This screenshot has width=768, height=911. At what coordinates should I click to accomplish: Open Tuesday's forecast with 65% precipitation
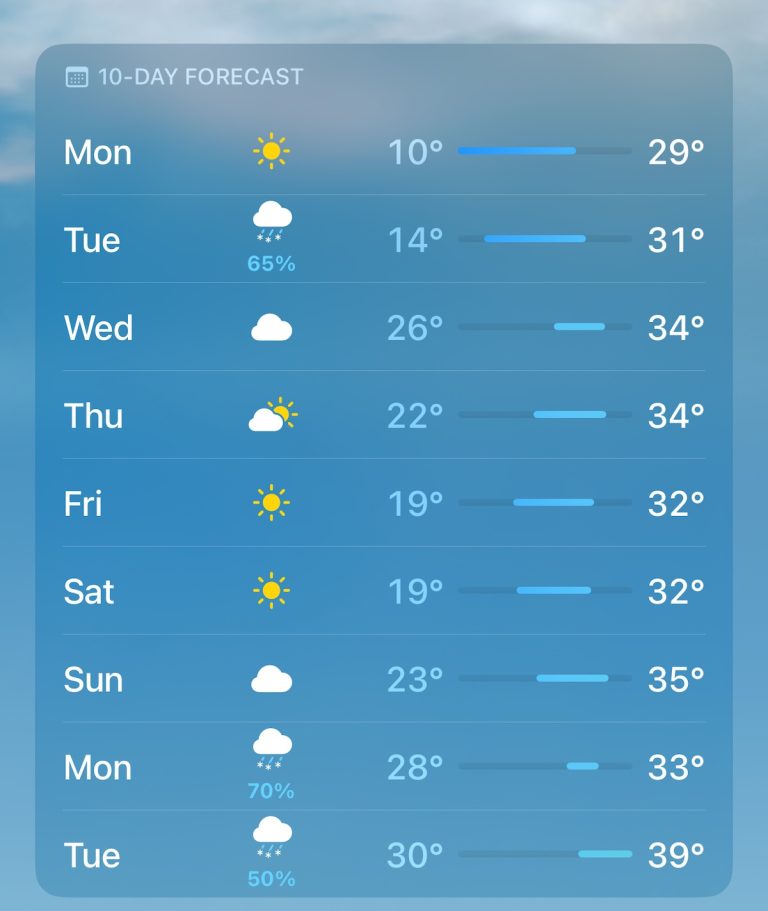[x=384, y=240]
